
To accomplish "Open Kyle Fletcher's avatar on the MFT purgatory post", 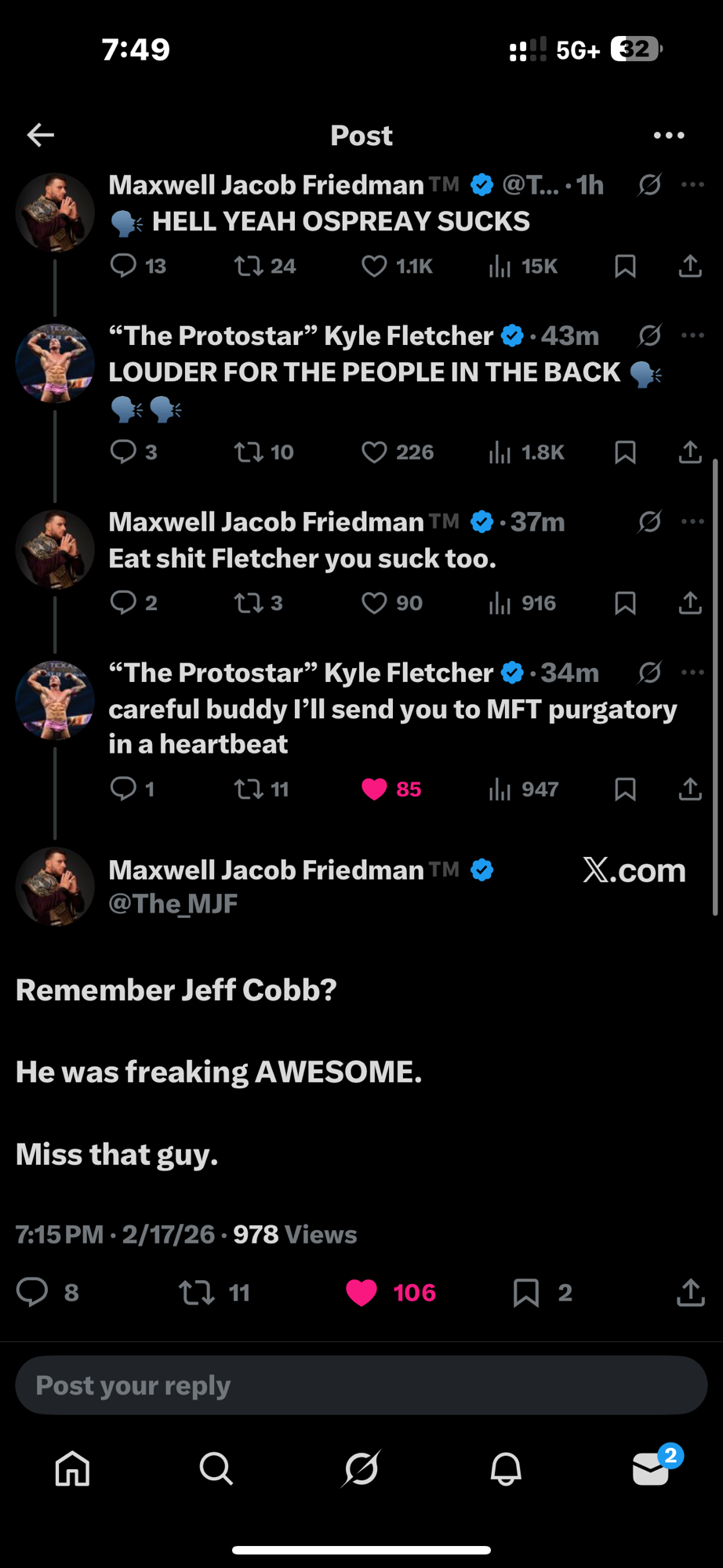I will pyautogui.click(x=55, y=700).
